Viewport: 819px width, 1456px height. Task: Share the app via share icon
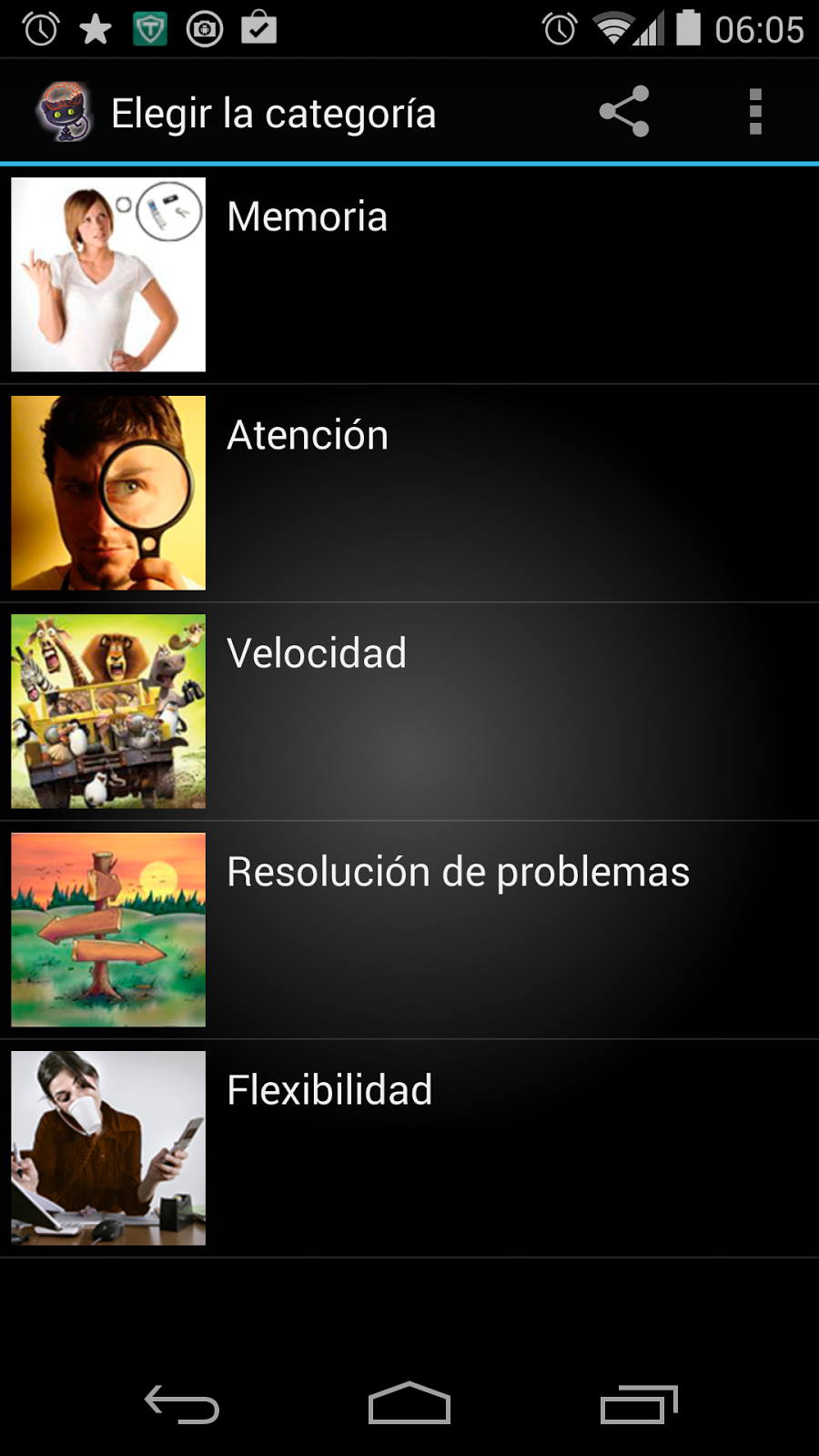click(x=624, y=112)
